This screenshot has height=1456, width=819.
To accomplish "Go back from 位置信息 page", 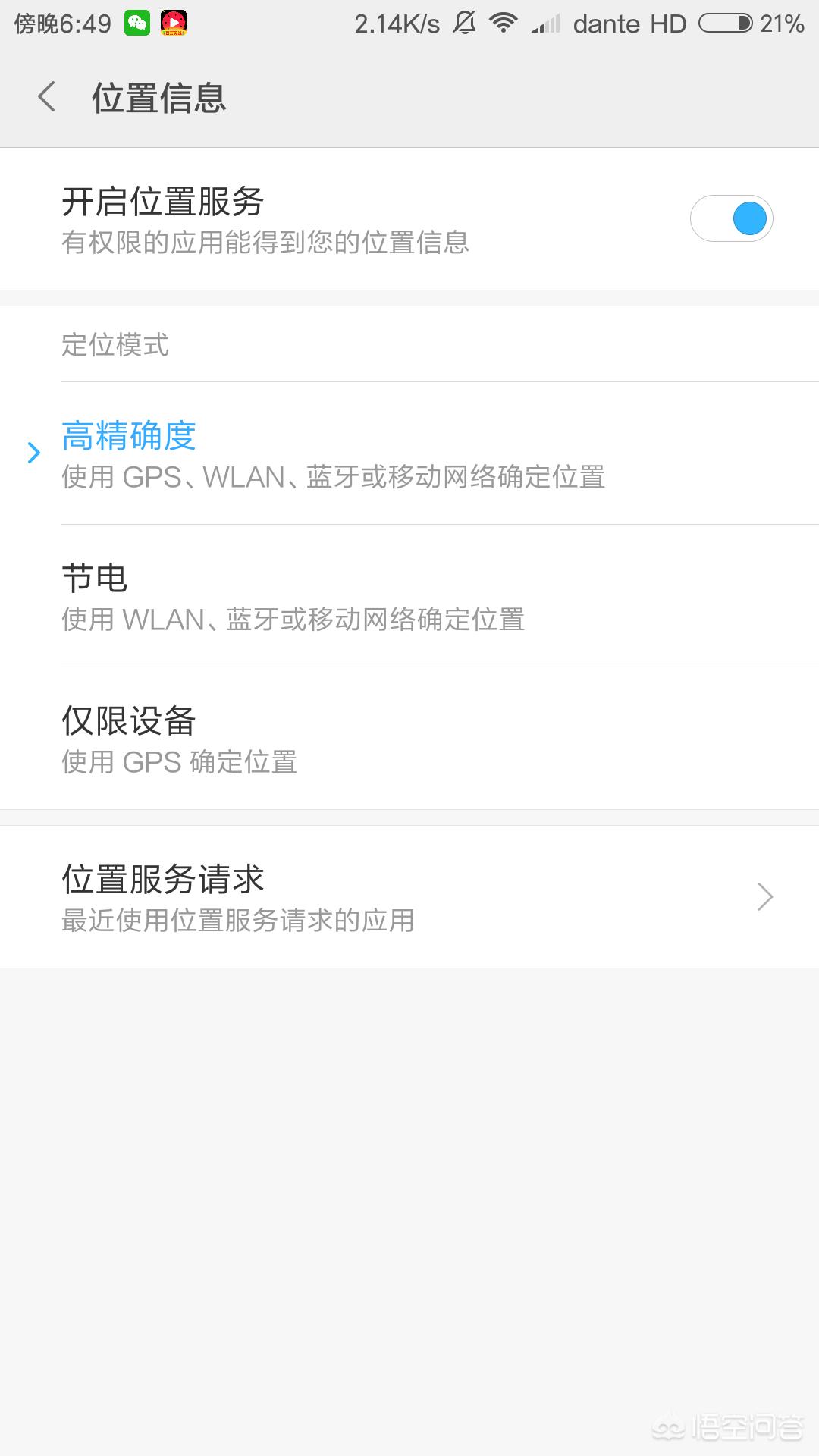I will coord(47,98).
